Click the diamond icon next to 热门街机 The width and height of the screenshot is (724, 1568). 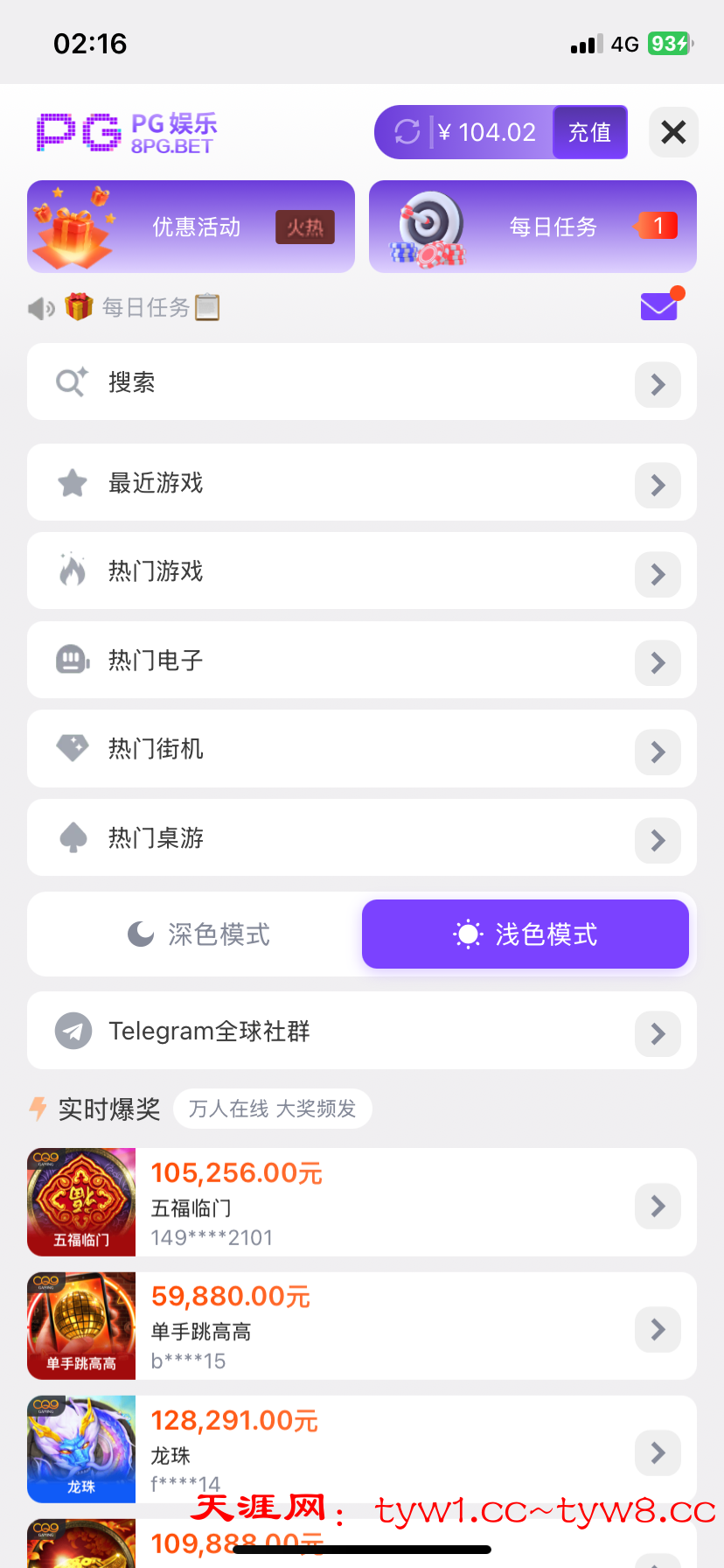pos(73,748)
